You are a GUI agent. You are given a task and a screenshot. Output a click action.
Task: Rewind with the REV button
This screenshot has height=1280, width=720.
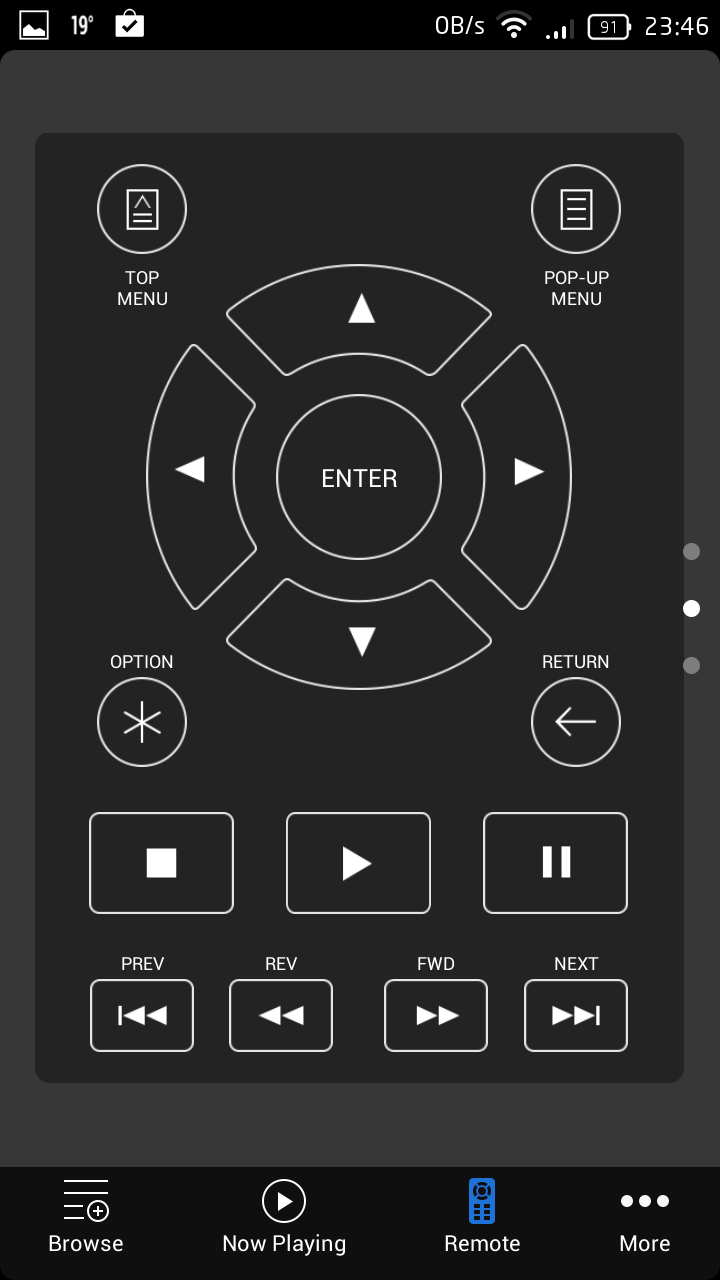[x=281, y=1015]
